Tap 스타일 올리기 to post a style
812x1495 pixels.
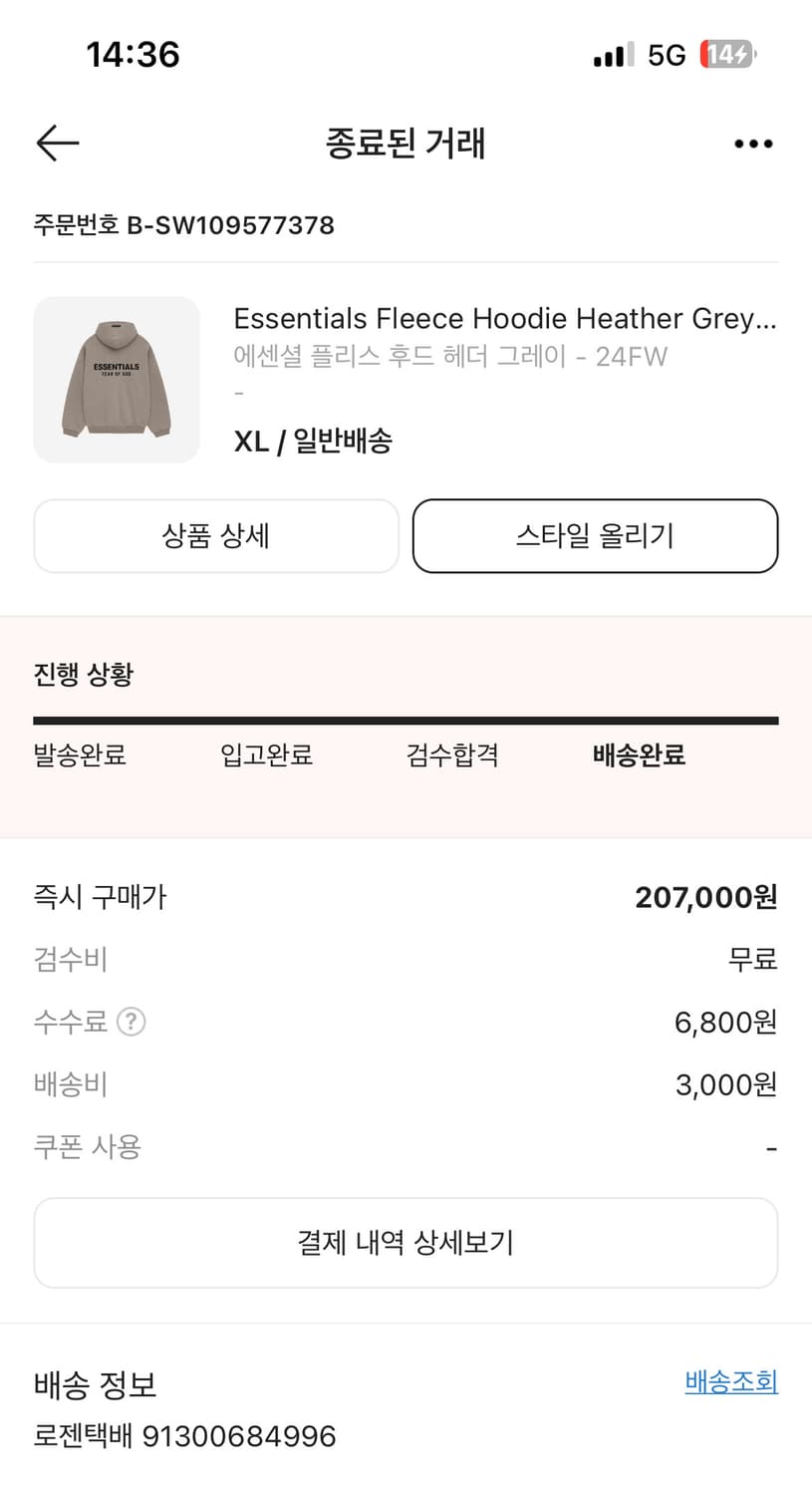click(595, 536)
